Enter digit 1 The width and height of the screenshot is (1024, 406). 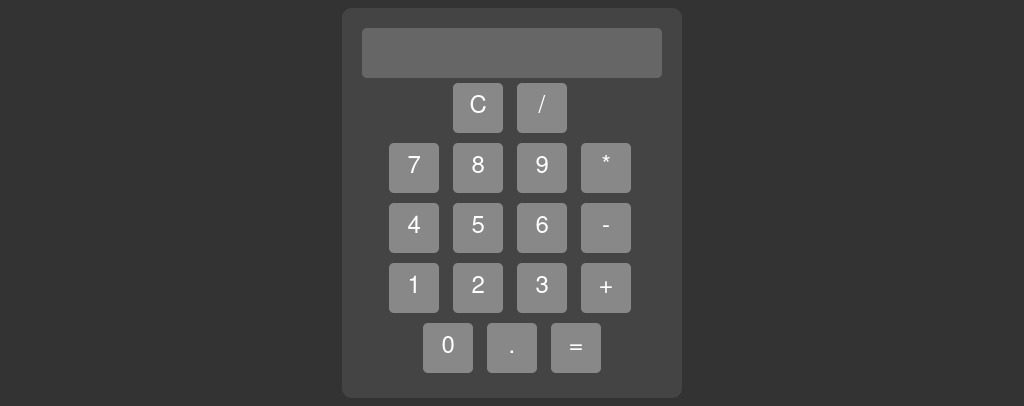414,288
